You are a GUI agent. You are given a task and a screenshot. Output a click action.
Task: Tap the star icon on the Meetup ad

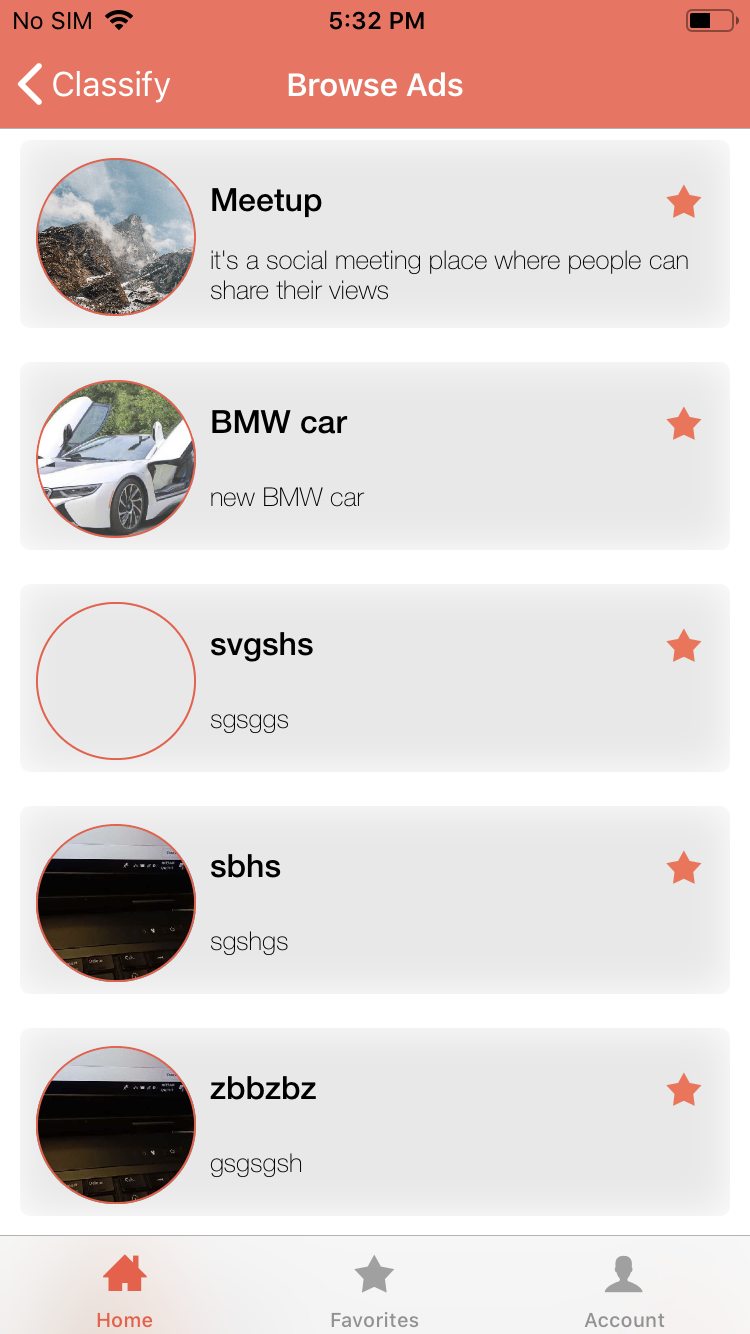click(683, 202)
